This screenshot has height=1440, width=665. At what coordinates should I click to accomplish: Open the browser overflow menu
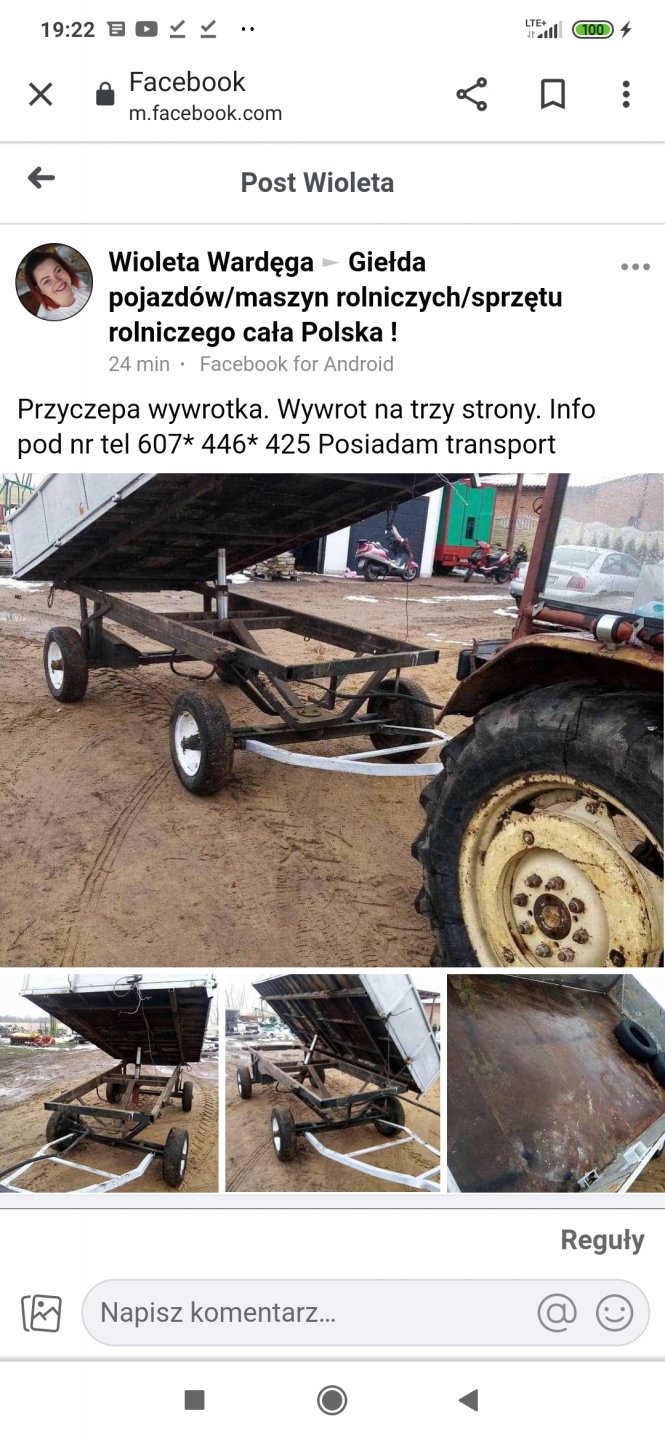pos(626,95)
